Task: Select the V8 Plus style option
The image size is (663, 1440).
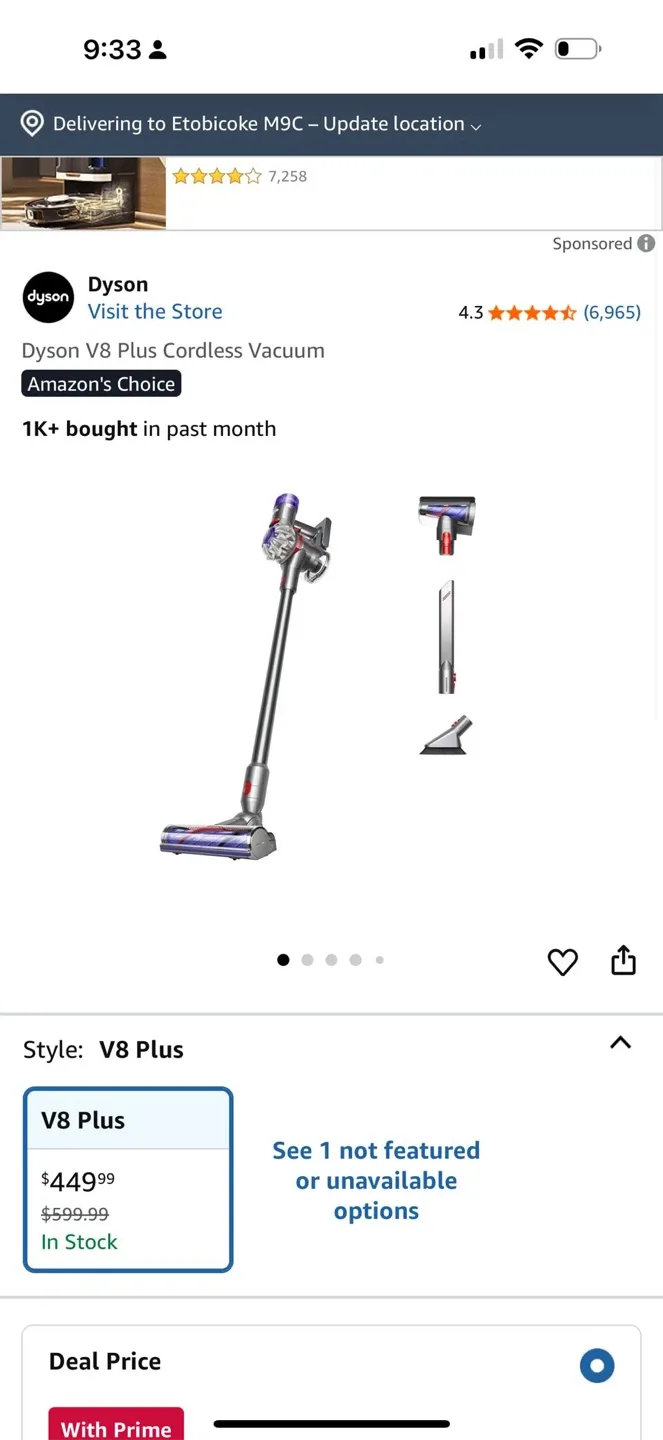Action: pos(128,1179)
